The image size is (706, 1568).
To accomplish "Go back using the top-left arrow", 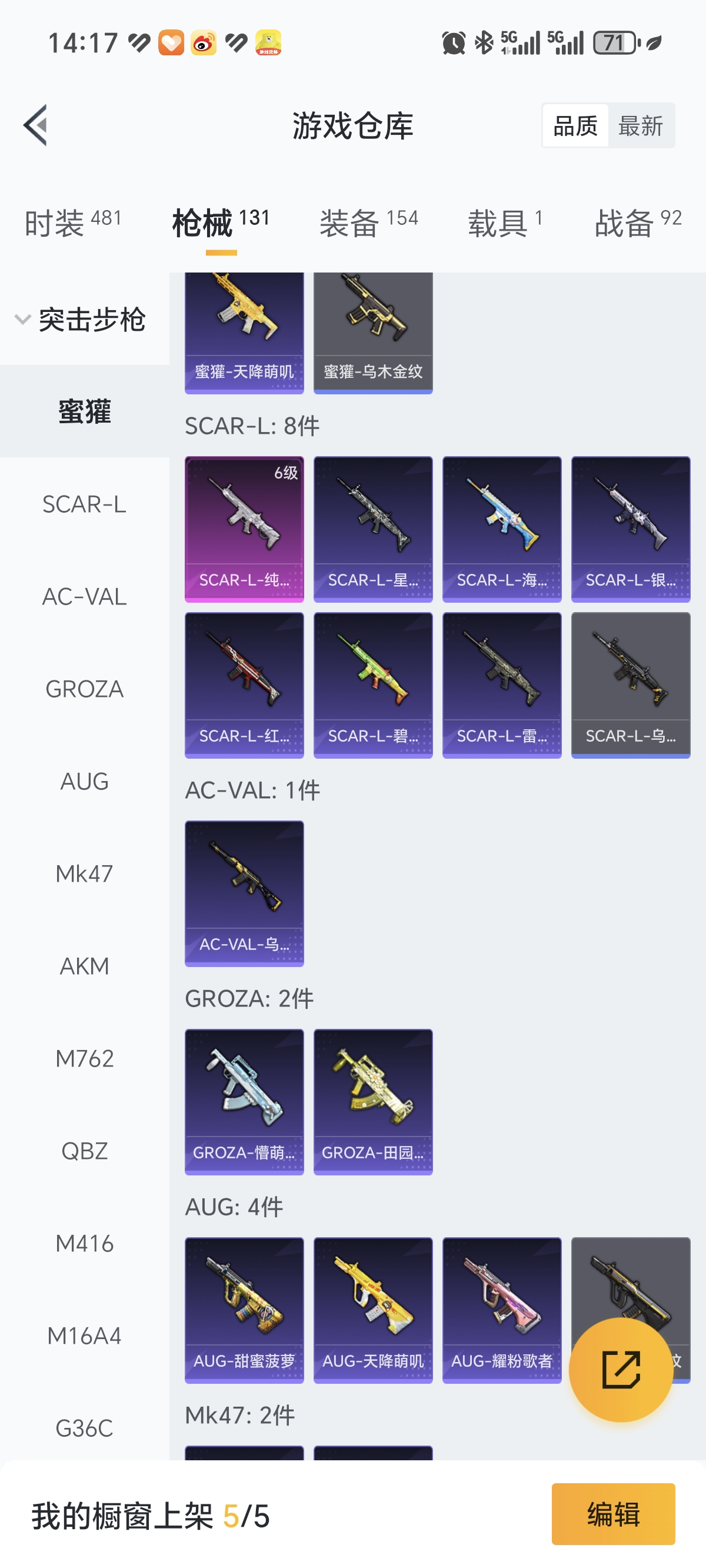I will (35, 125).
